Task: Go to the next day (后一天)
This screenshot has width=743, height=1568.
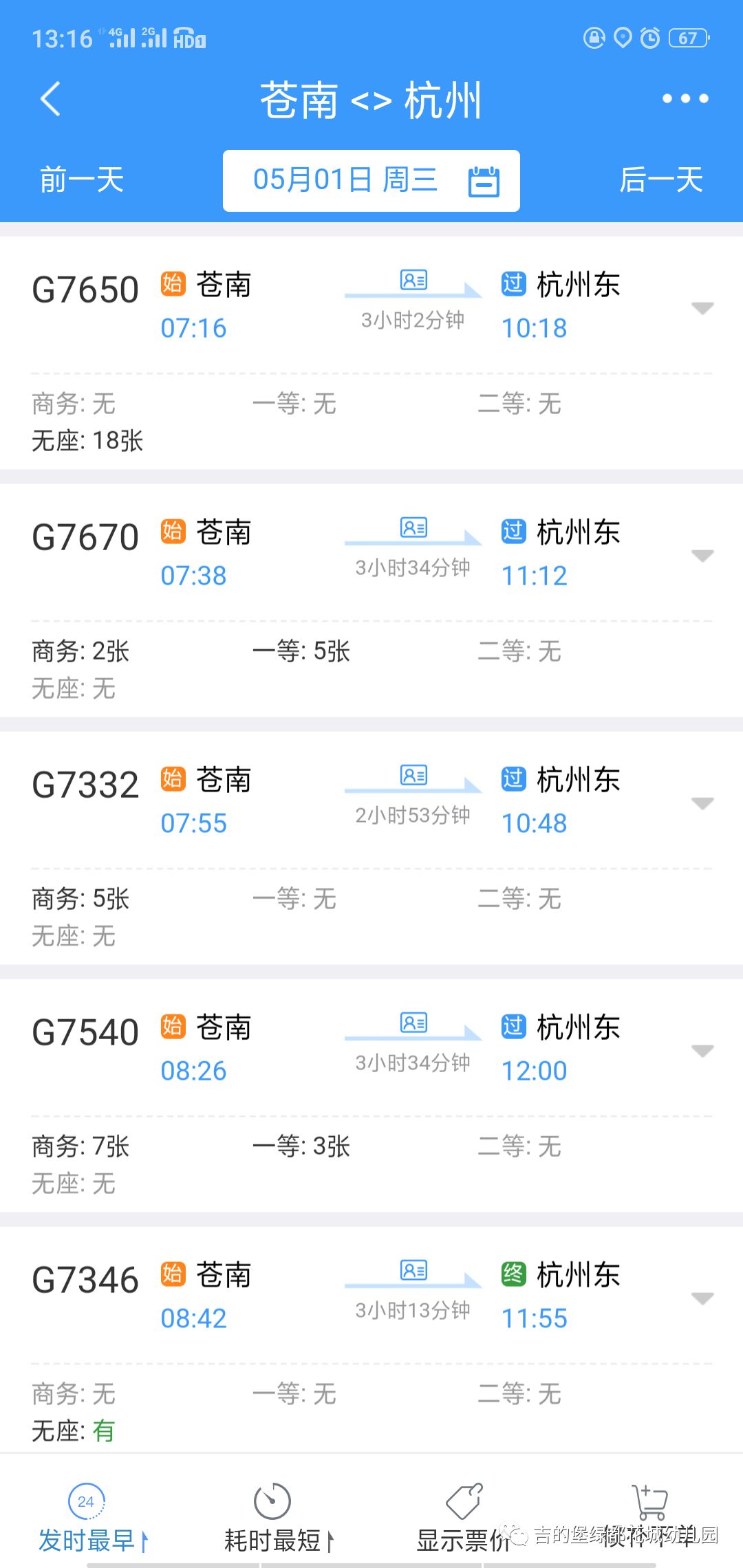Action: coord(660,180)
